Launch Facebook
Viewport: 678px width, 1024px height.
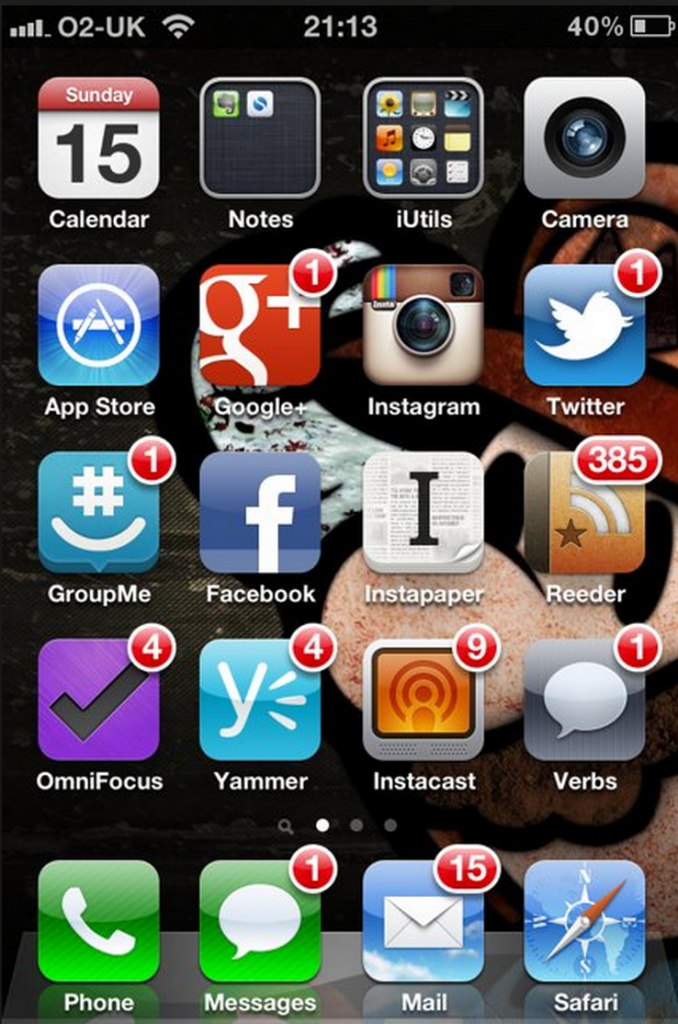(x=260, y=512)
